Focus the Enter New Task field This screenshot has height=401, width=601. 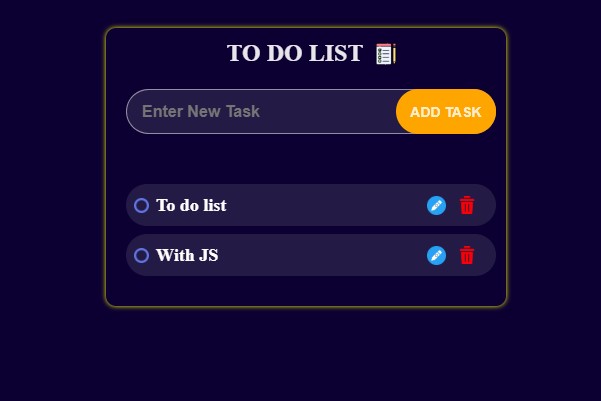pyautogui.click(x=260, y=111)
